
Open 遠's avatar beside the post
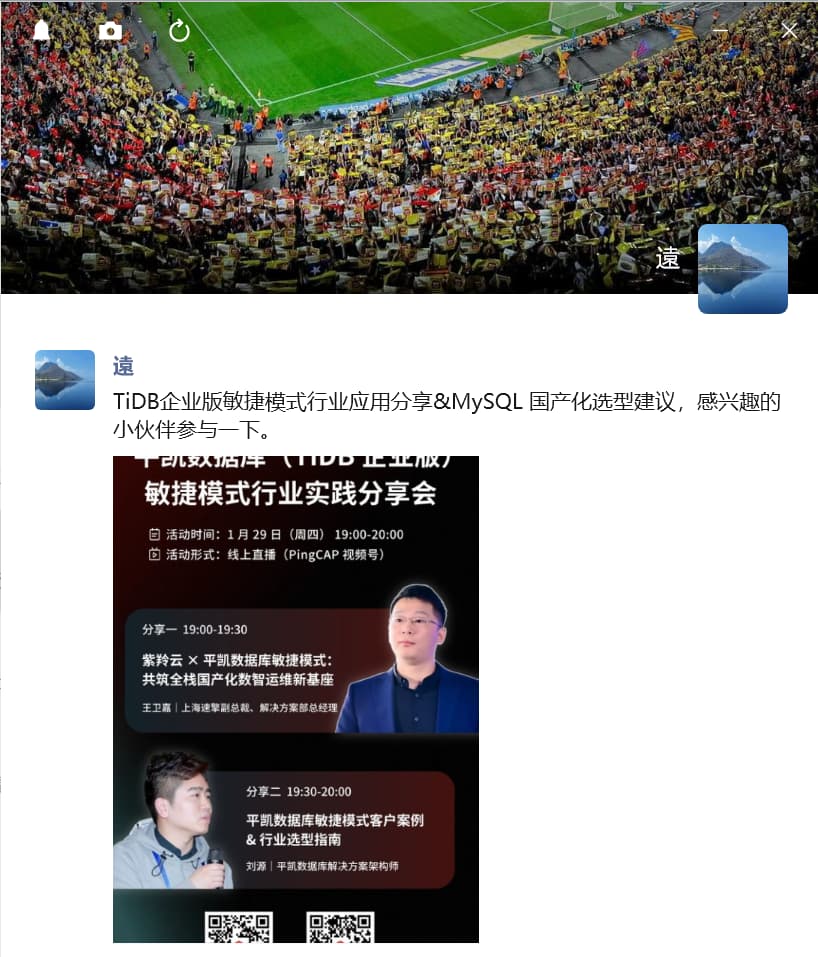65,380
